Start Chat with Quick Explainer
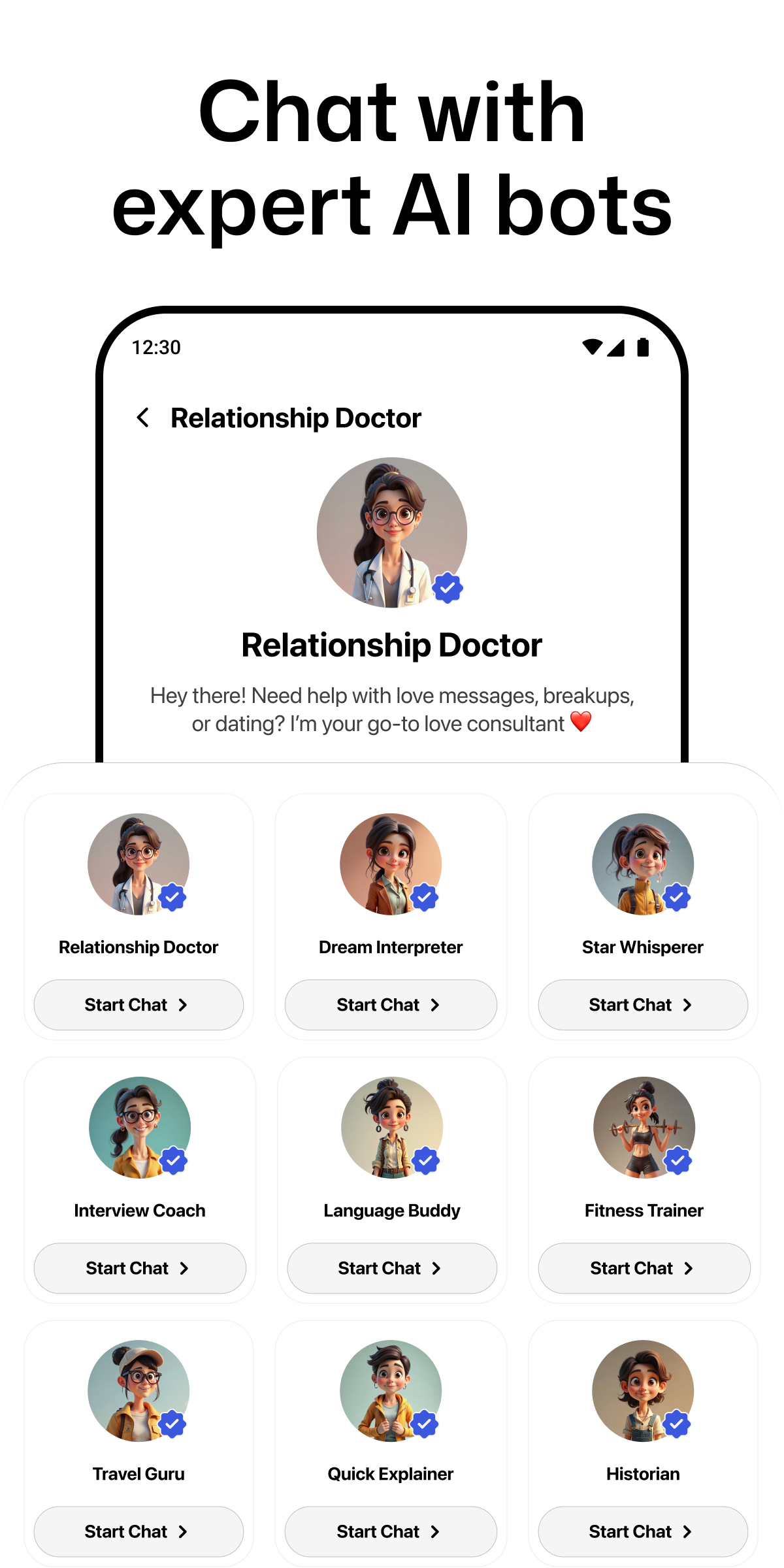The width and height of the screenshot is (784, 1568). [x=391, y=1531]
